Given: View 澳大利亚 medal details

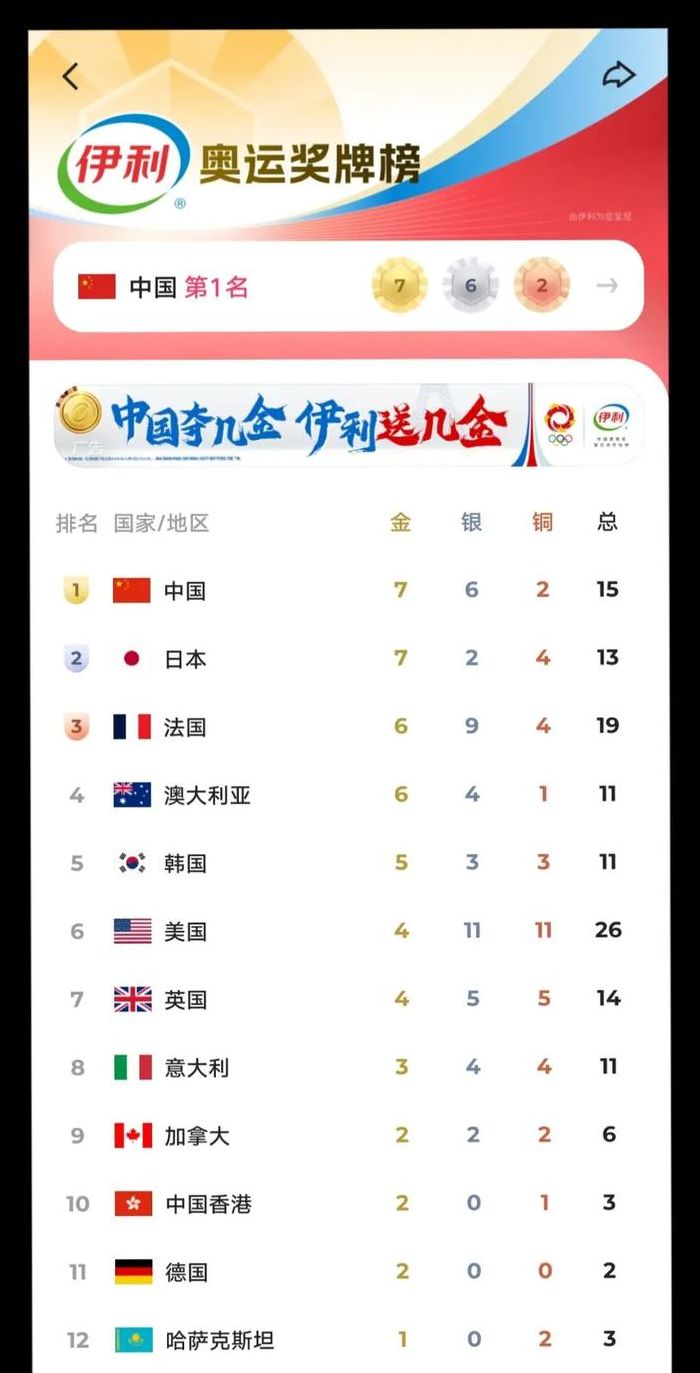Looking at the screenshot, I should tap(350, 794).
